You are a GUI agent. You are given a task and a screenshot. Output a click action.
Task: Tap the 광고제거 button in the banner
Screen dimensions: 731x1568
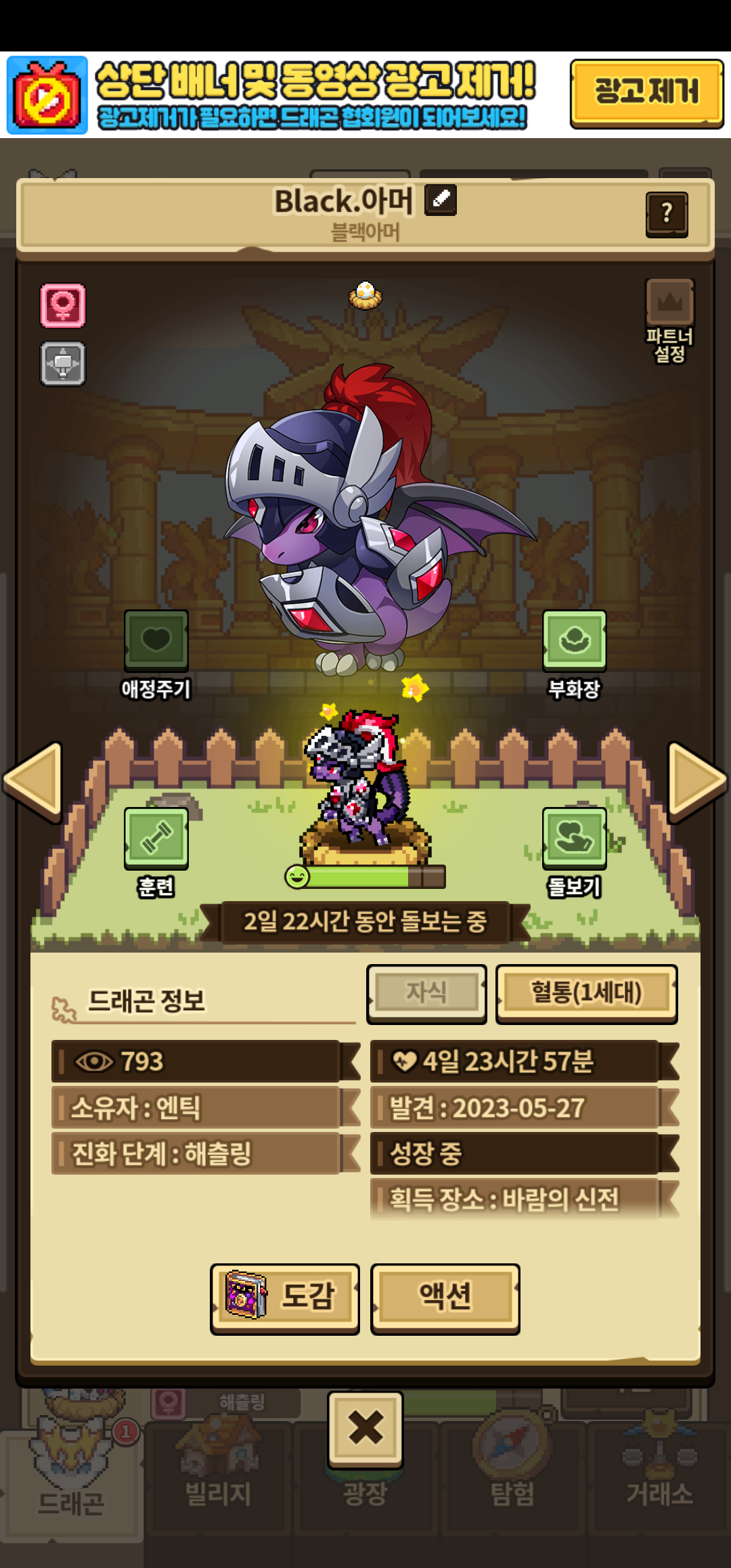646,93
